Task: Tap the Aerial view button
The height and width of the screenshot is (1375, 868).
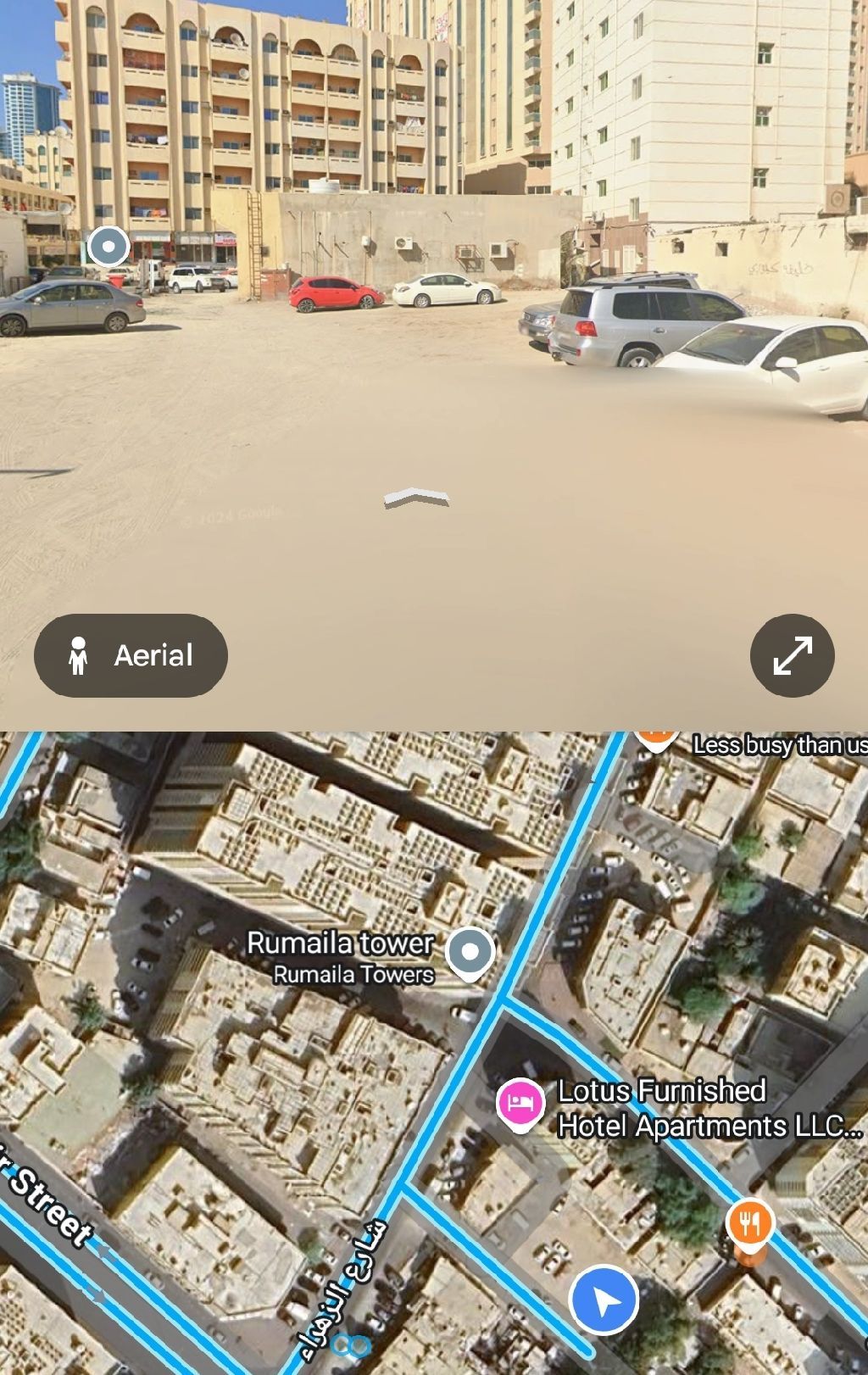Action: tap(131, 655)
